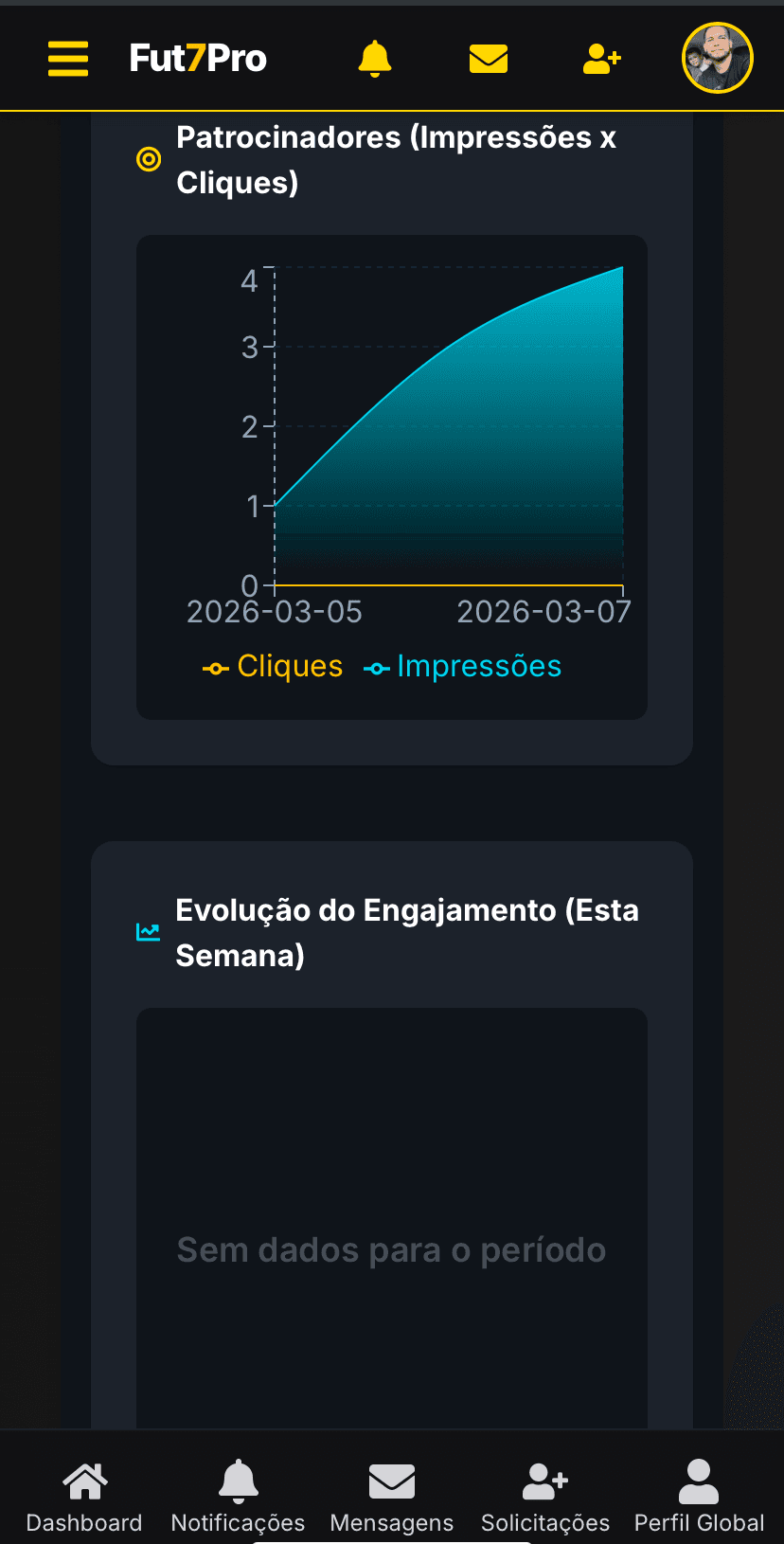Click the Mensagens envelope icon in bottom navigation
Image resolution: width=784 pixels, height=1544 pixels.
click(x=392, y=1480)
